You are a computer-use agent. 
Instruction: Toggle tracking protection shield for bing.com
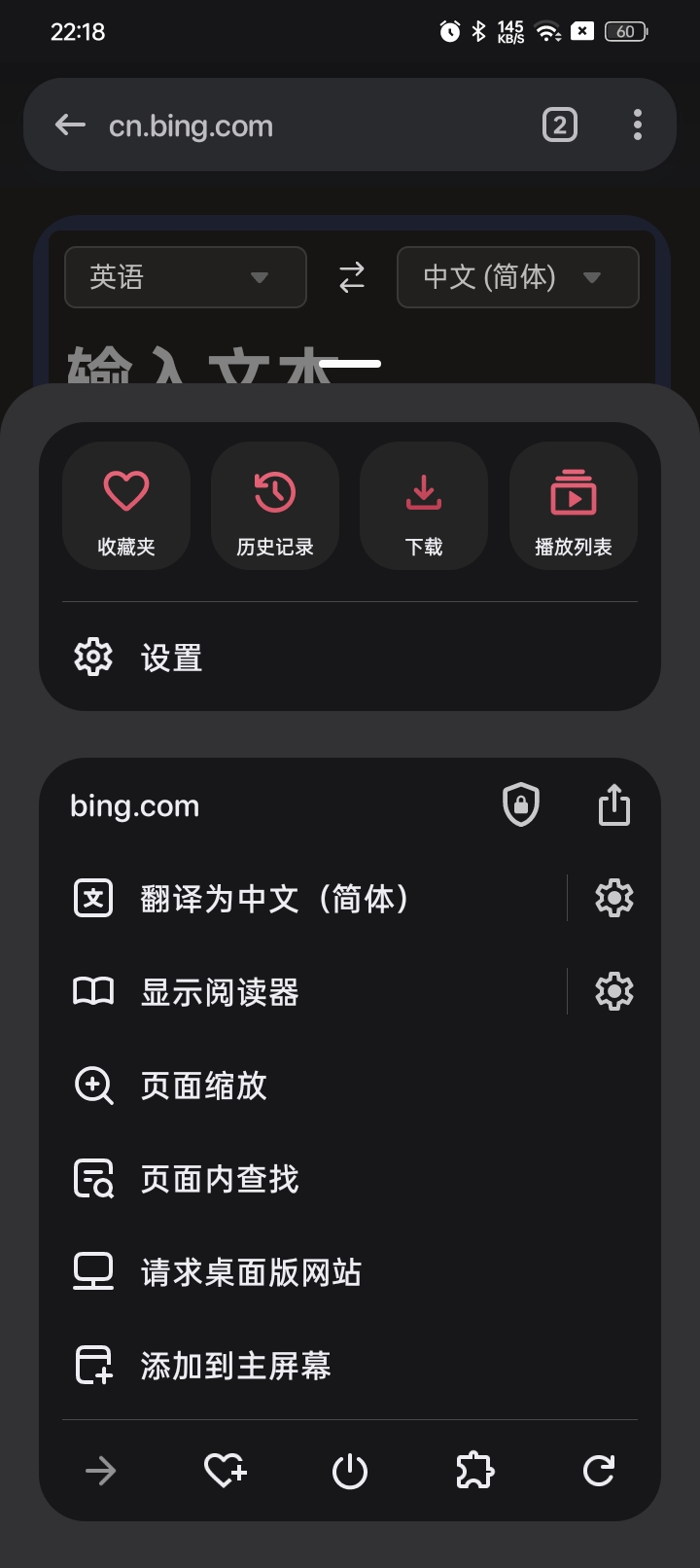point(520,804)
